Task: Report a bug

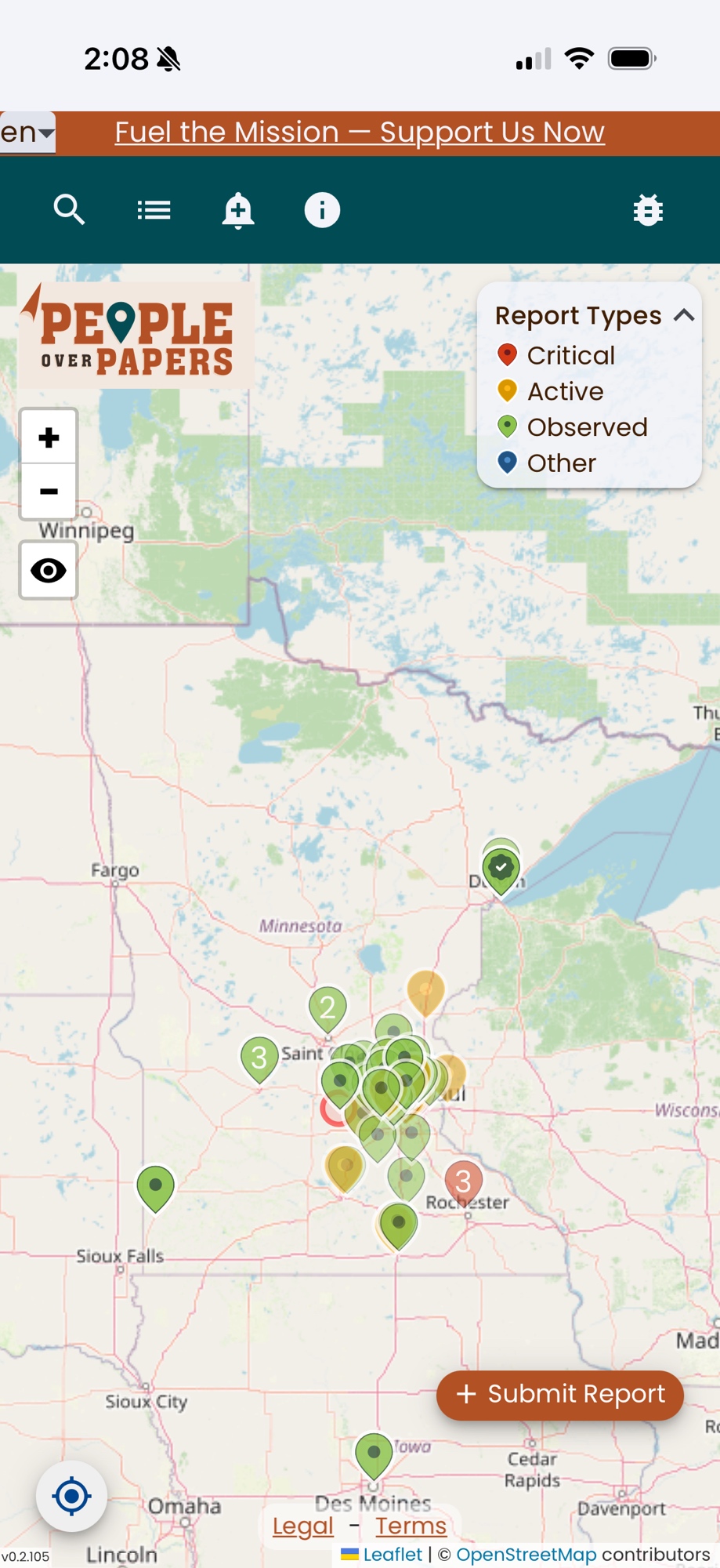Action: [x=648, y=210]
